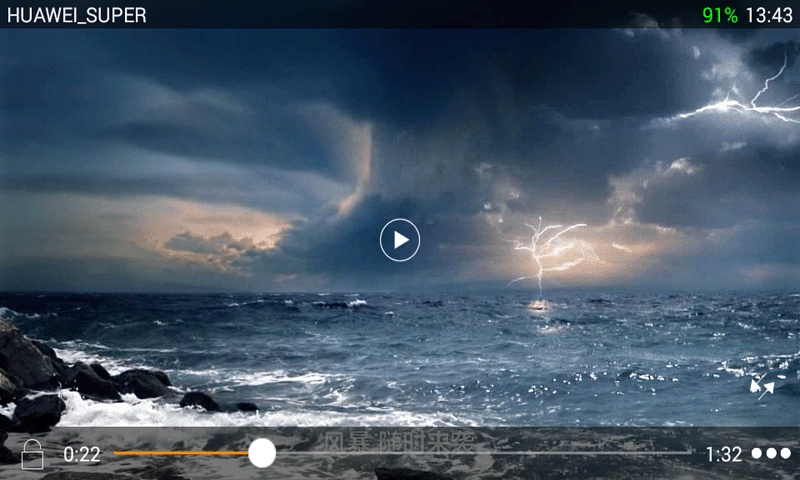800x480 pixels.
Task: Open the three-dot more options menu
Action: (x=770, y=453)
